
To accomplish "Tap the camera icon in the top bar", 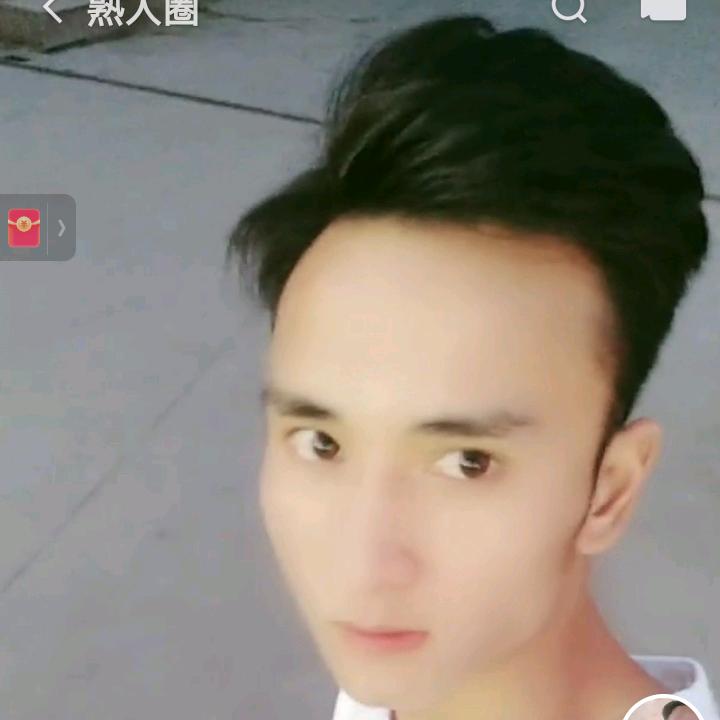I will [x=663, y=8].
